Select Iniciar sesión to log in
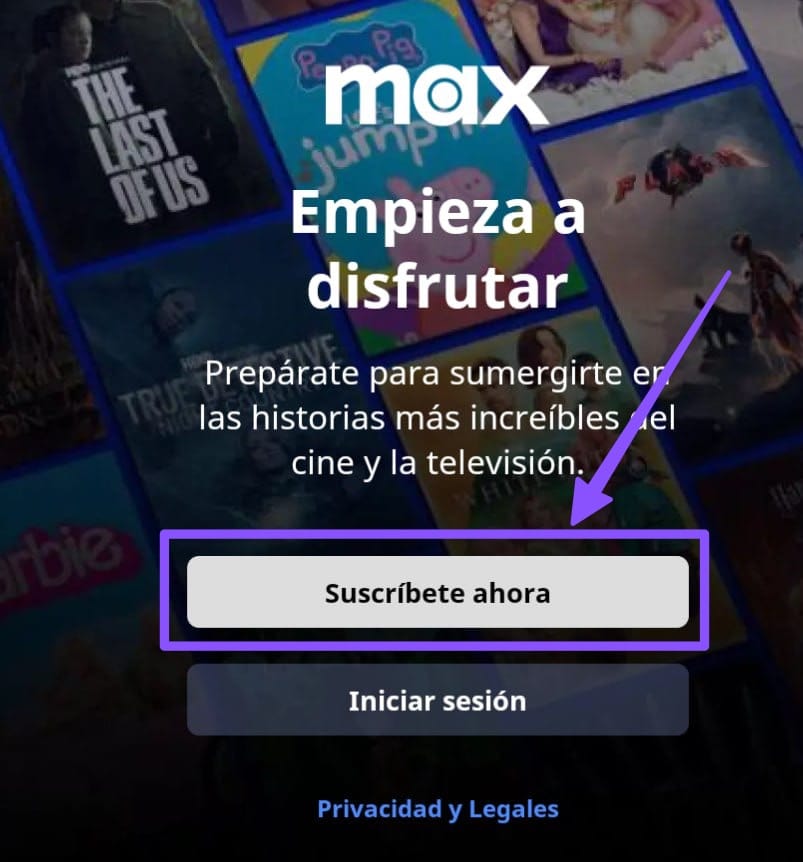This screenshot has height=862, width=803. click(437, 700)
